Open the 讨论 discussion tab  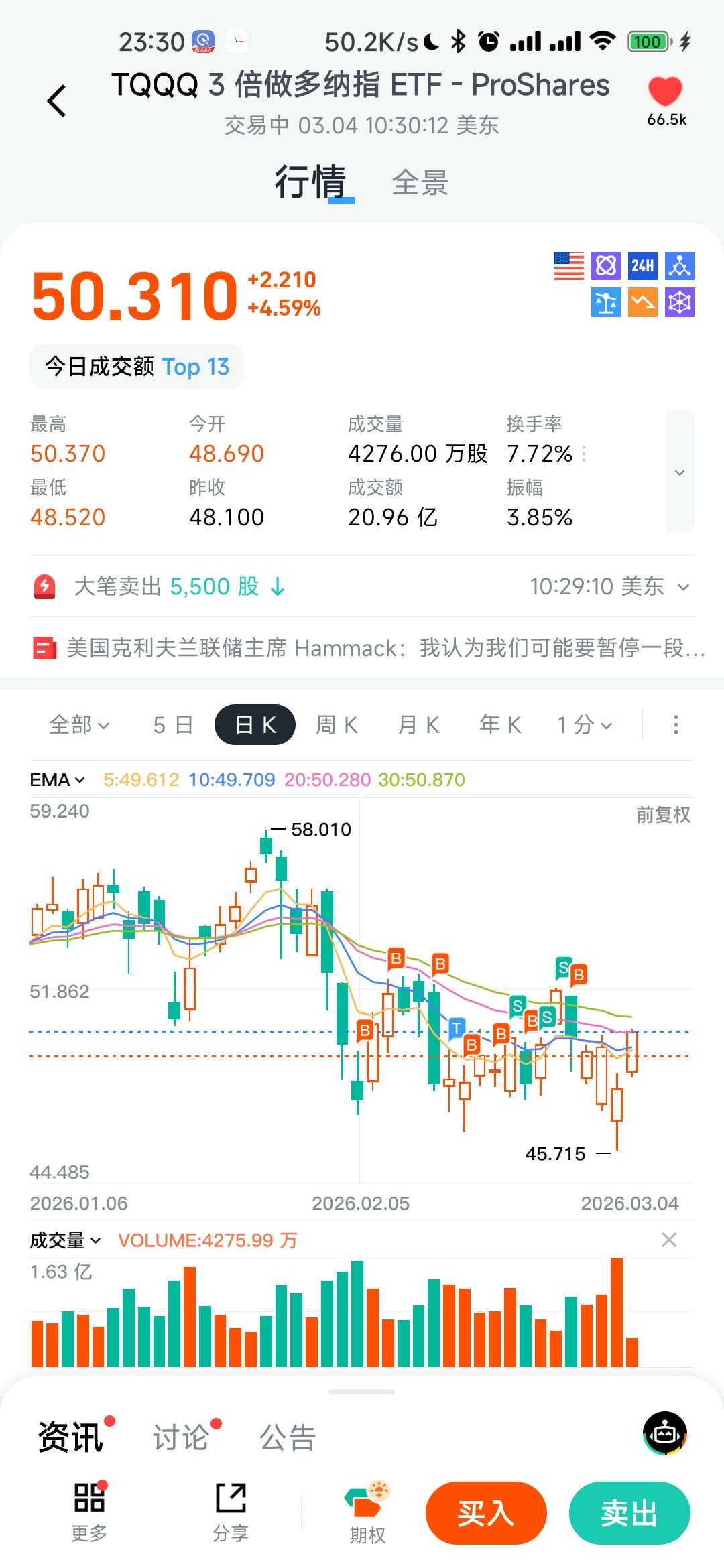pyautogui.click(x=181, y=1438)
